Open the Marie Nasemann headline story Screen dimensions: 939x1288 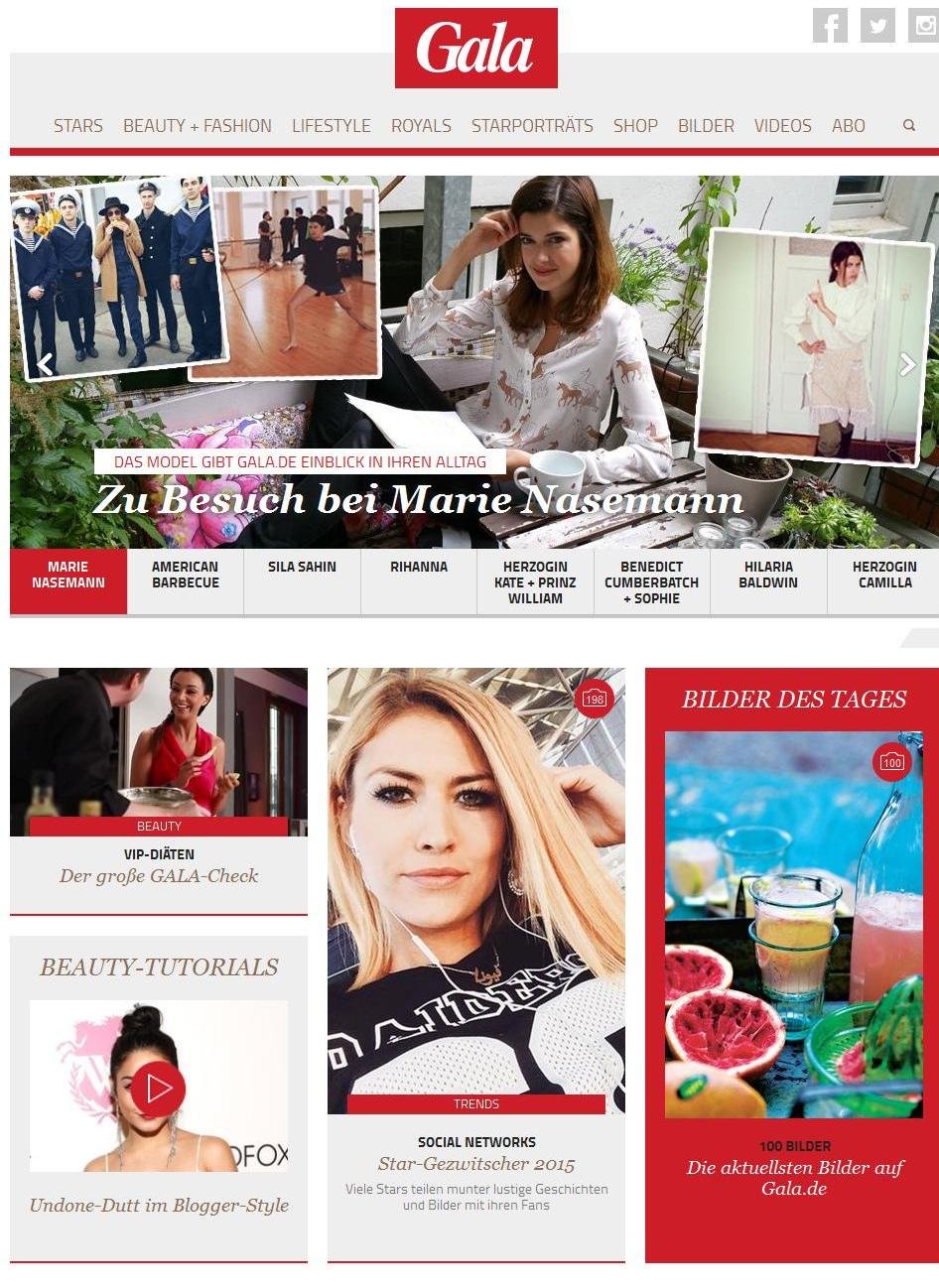tap(418, 499)
